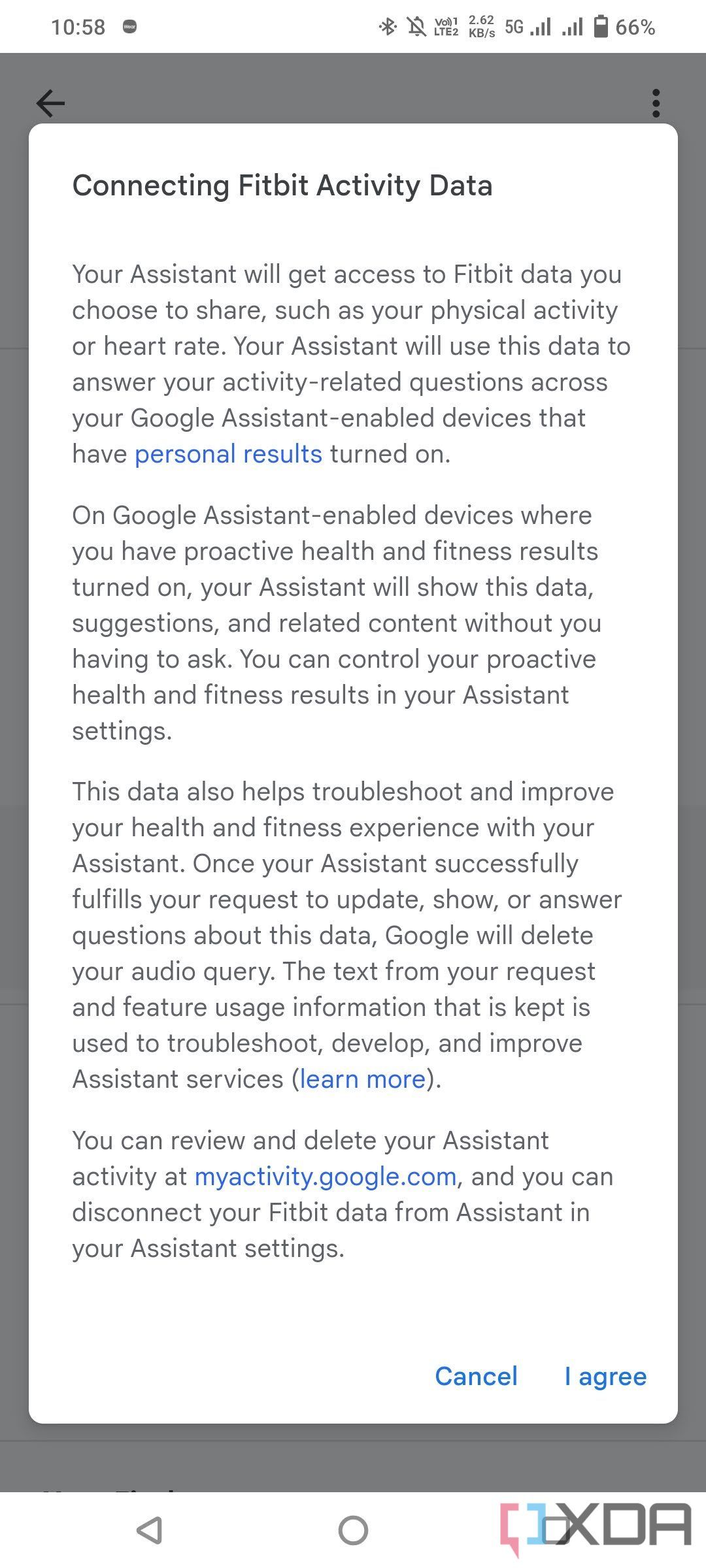Open the three-dot overflow menu
The image size is (706, 1568).
[656, 103]
